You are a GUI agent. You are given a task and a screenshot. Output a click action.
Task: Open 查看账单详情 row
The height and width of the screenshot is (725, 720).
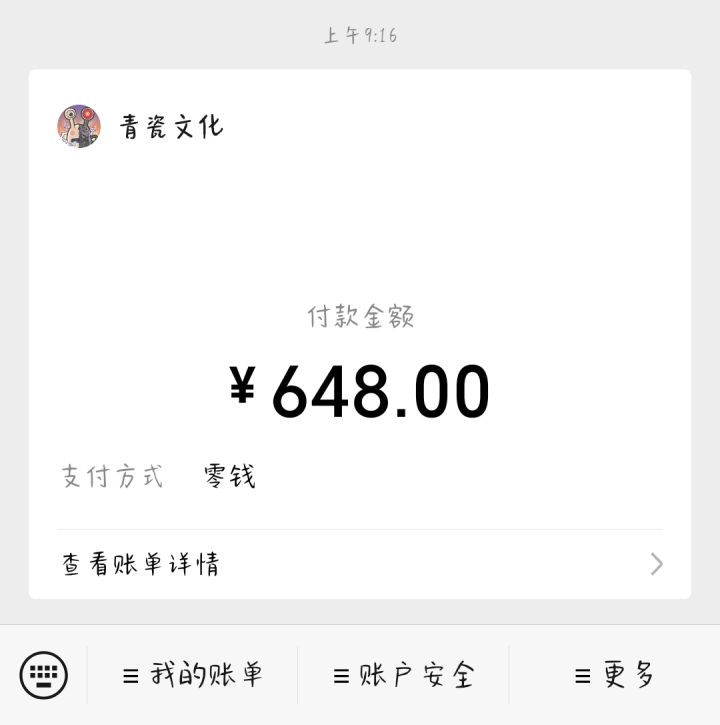[360, 564]
